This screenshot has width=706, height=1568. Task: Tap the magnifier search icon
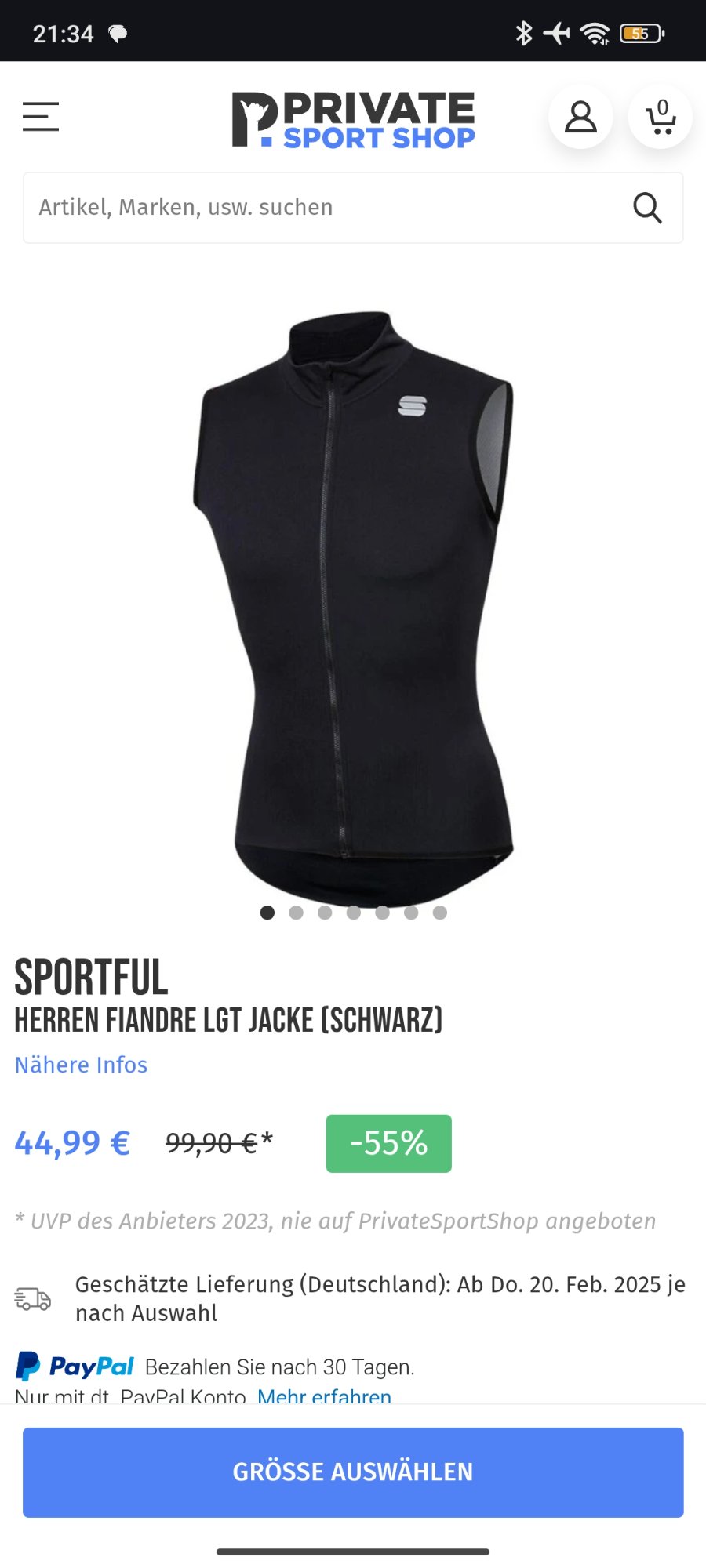(647, 208)
